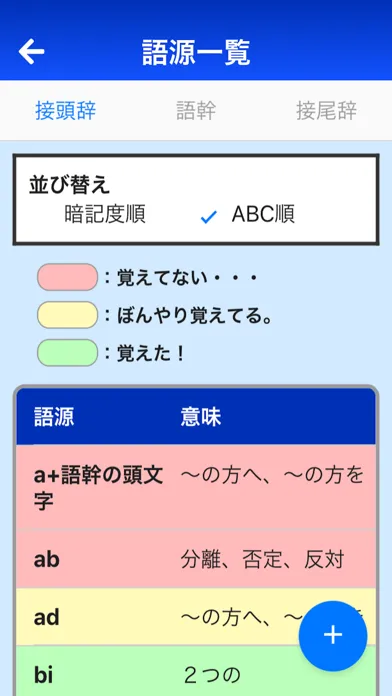Viewport: 392px width, 696px height.
Task: Open the ad prefix row
Action: pos(196,617)
